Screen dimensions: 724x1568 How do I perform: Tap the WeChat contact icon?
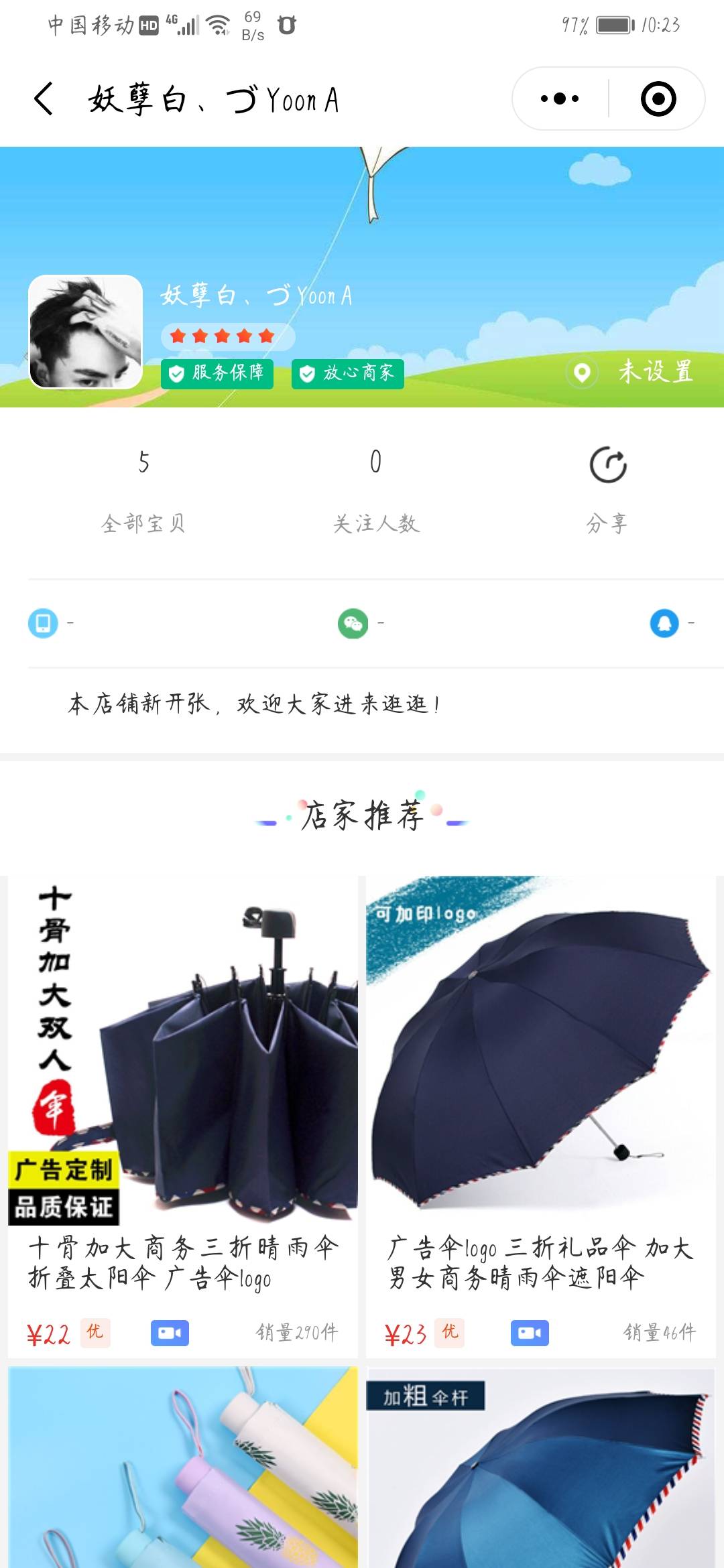click(x=353, y=623)
